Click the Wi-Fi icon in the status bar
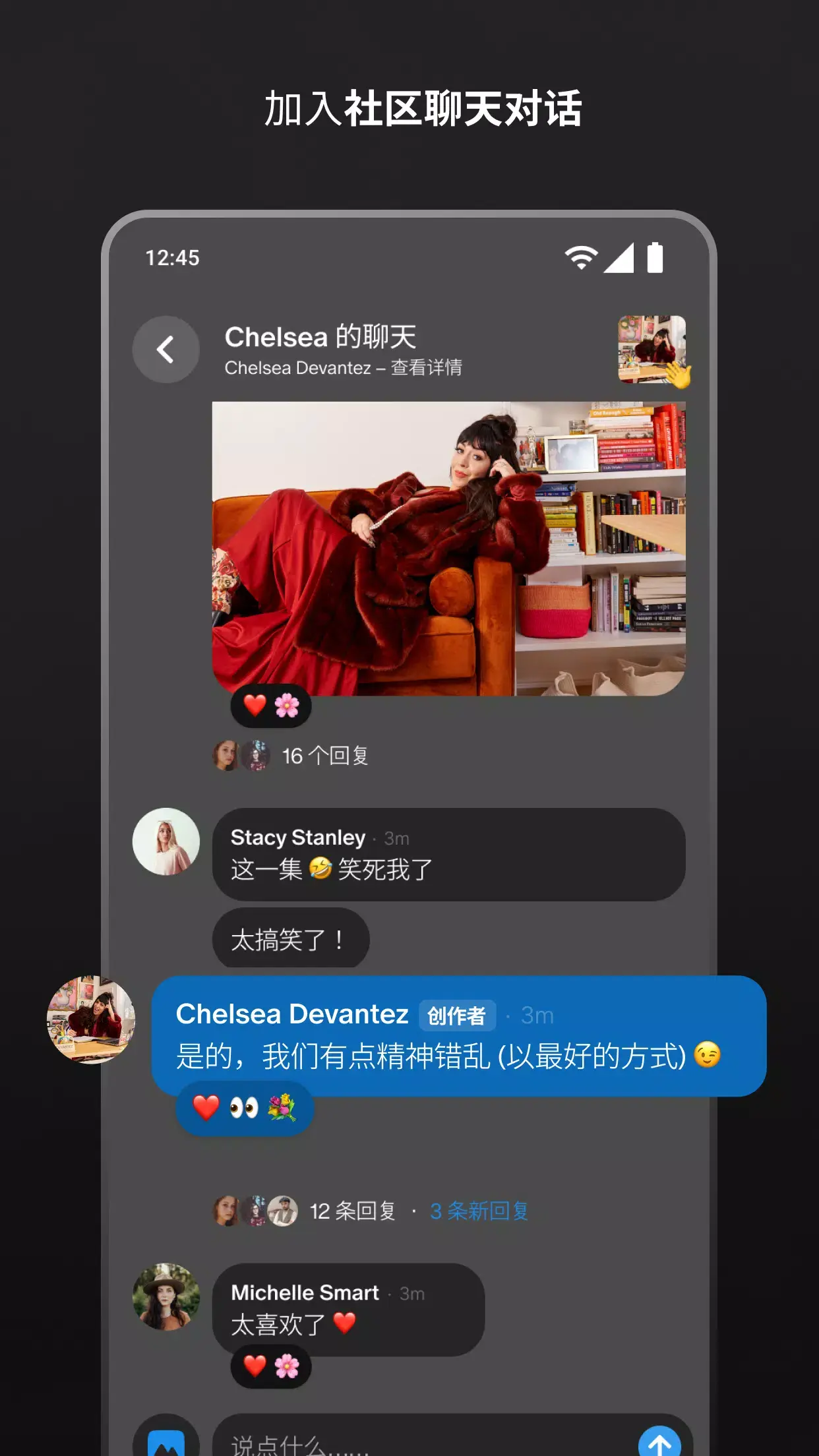819x1456 pixels. click(x=580, y=259)
